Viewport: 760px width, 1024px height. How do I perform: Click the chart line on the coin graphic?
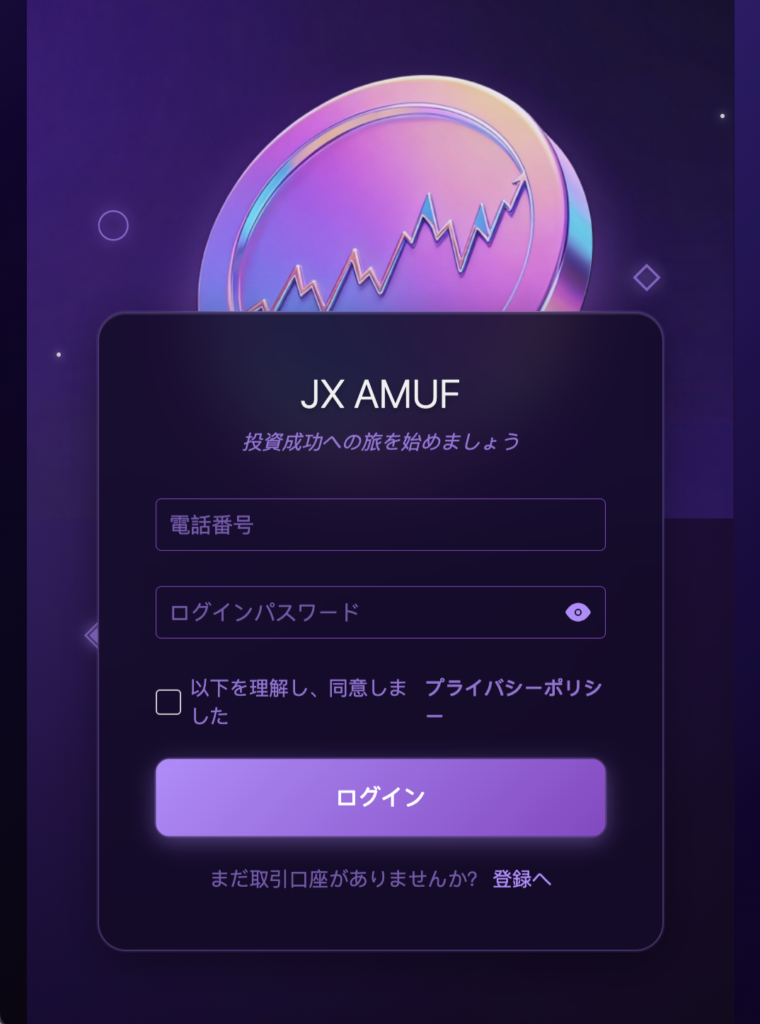tap(390, 250)
